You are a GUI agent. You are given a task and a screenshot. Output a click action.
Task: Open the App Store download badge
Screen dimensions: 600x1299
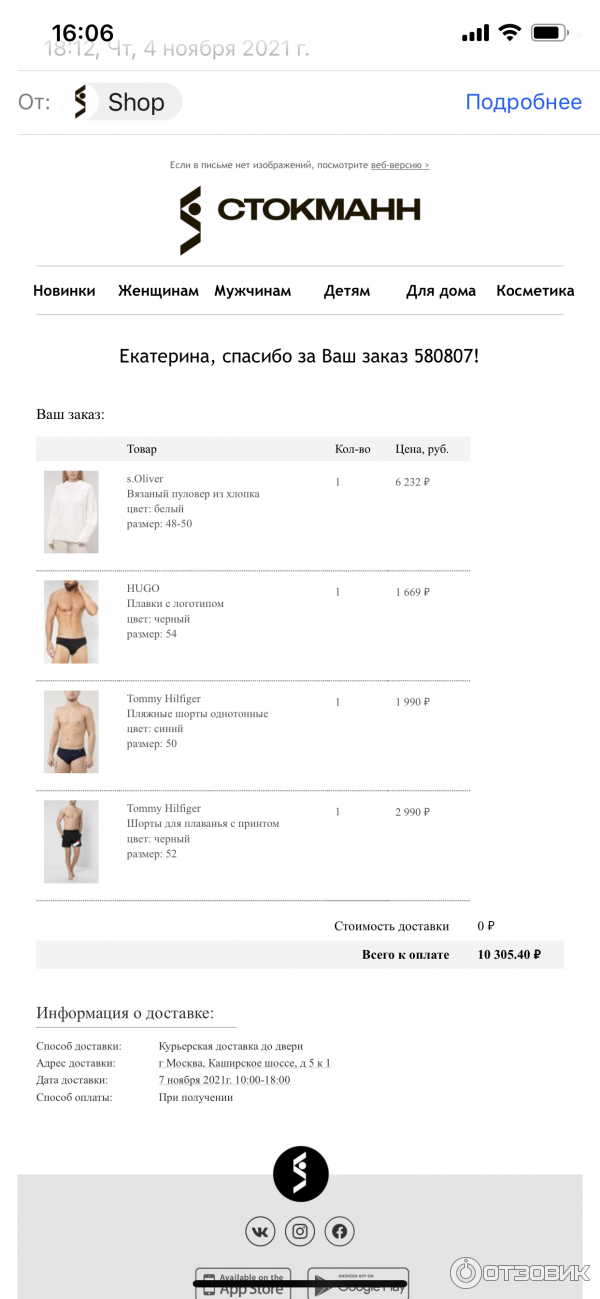coord(243,1283)
